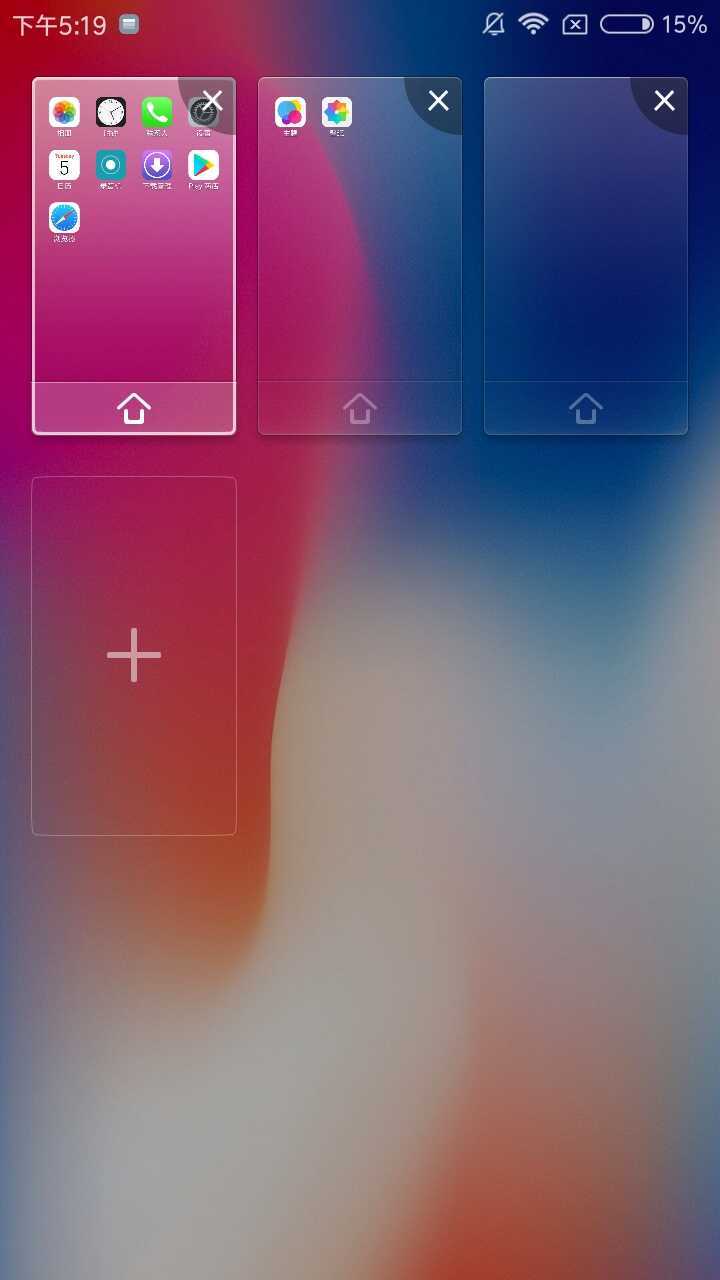Image resolution: width=720 pixels, height=1280 pixels.
Task: Set third page as default home
Action: 586,408
